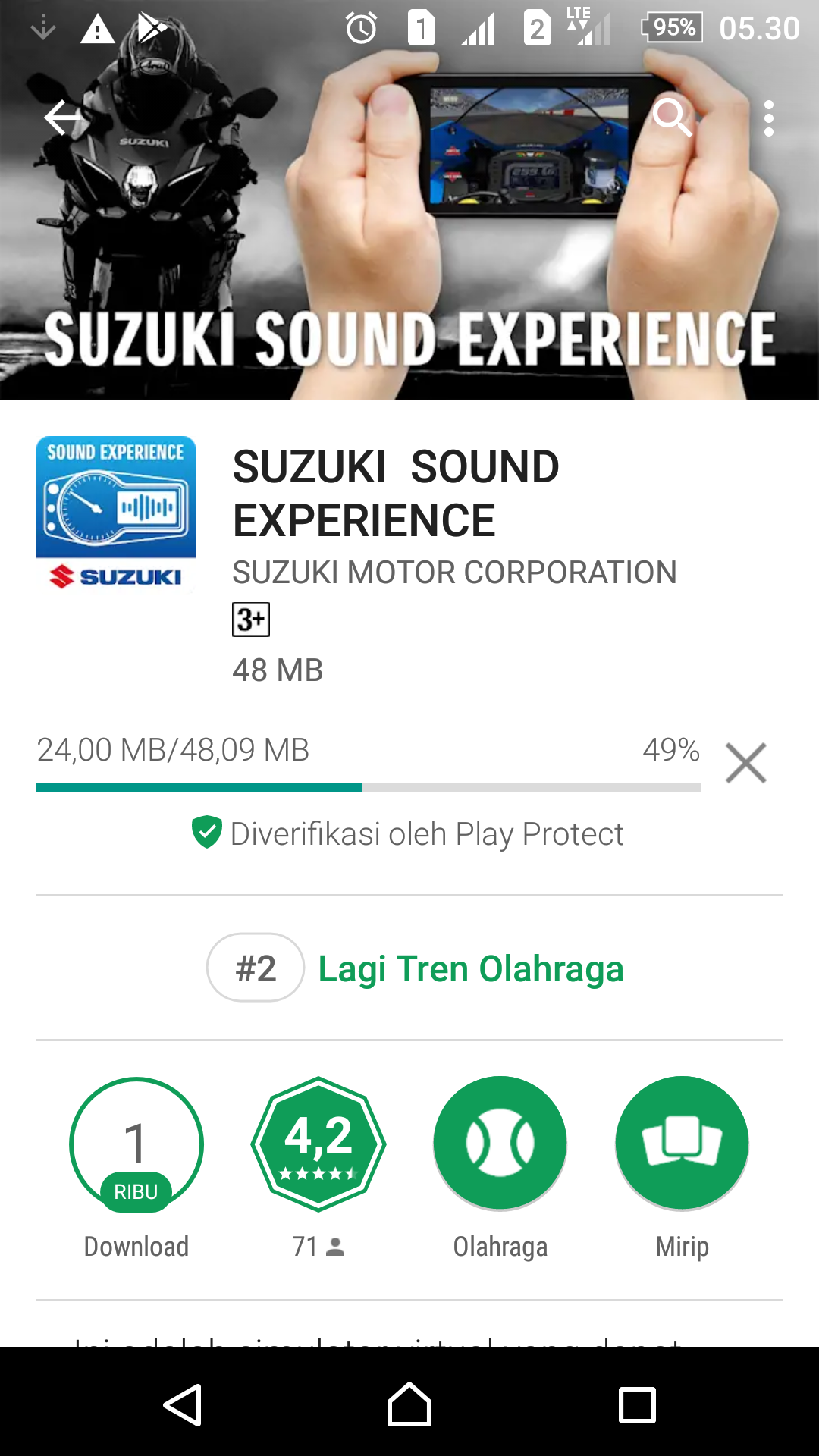The height and width of the screenshot is (1456, 819).
Task: Cancel the download in progress
Action: [745, 763]
